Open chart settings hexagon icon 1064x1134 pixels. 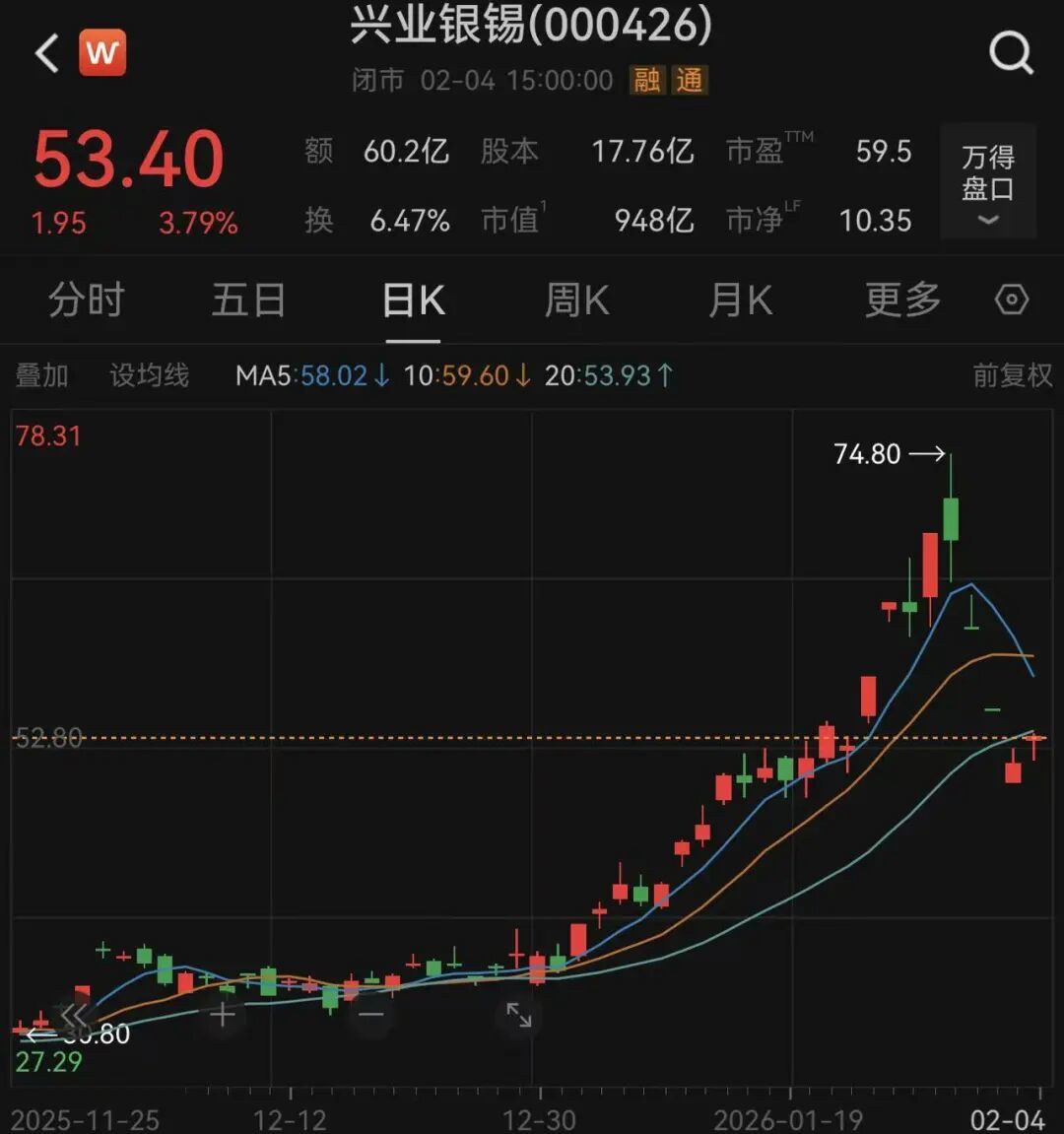point(1012,300)
